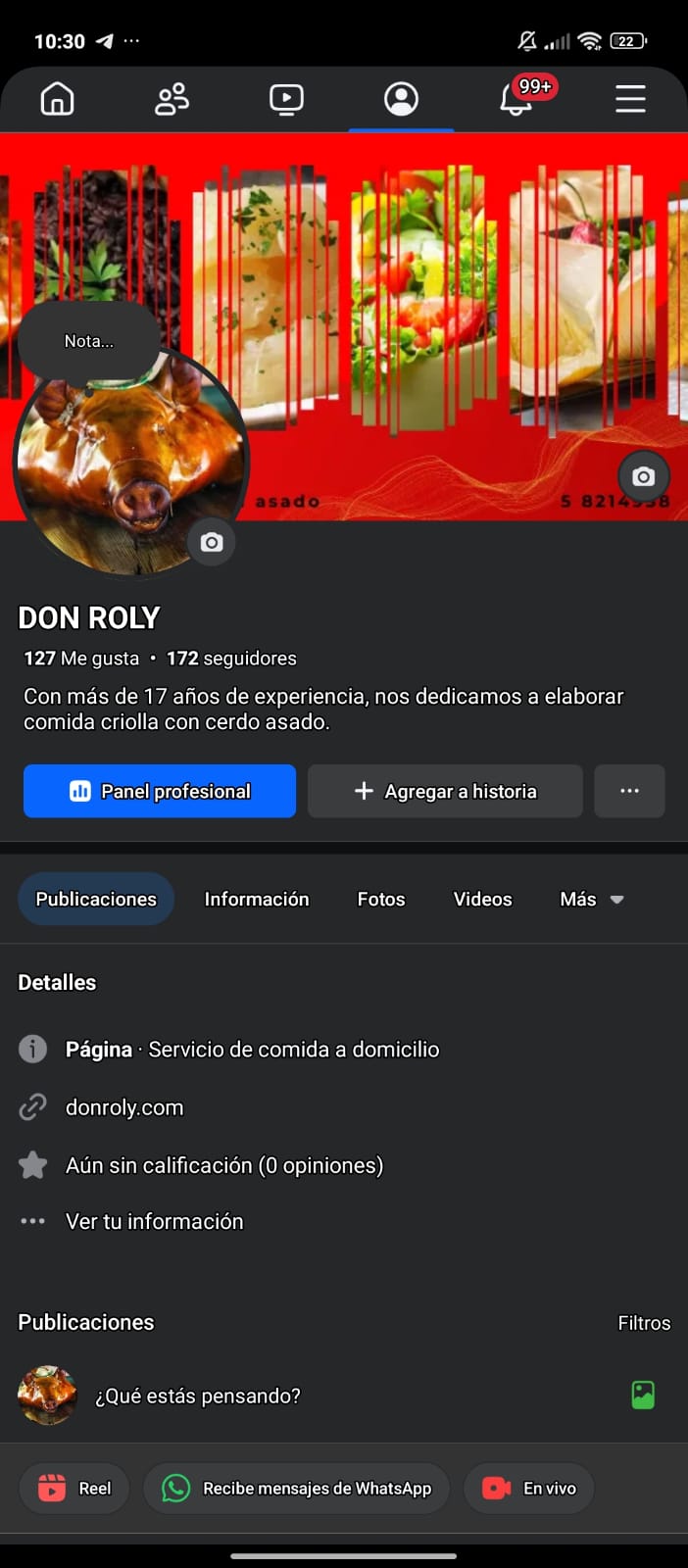Expand the Más dropdown
Viewport: 688px width, 1568px height.
(591, 899)
